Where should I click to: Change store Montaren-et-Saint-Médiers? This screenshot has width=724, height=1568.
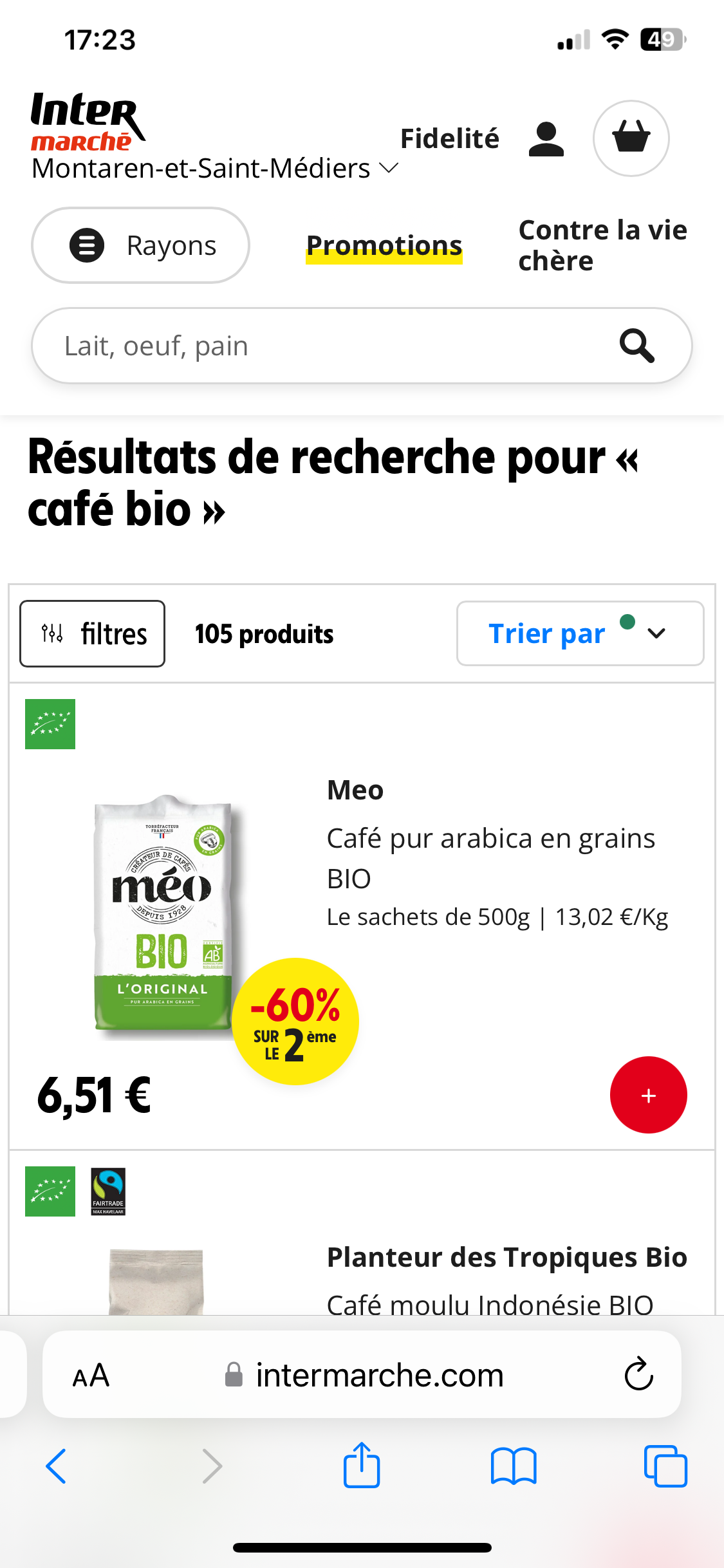click(x=215, y=169)
